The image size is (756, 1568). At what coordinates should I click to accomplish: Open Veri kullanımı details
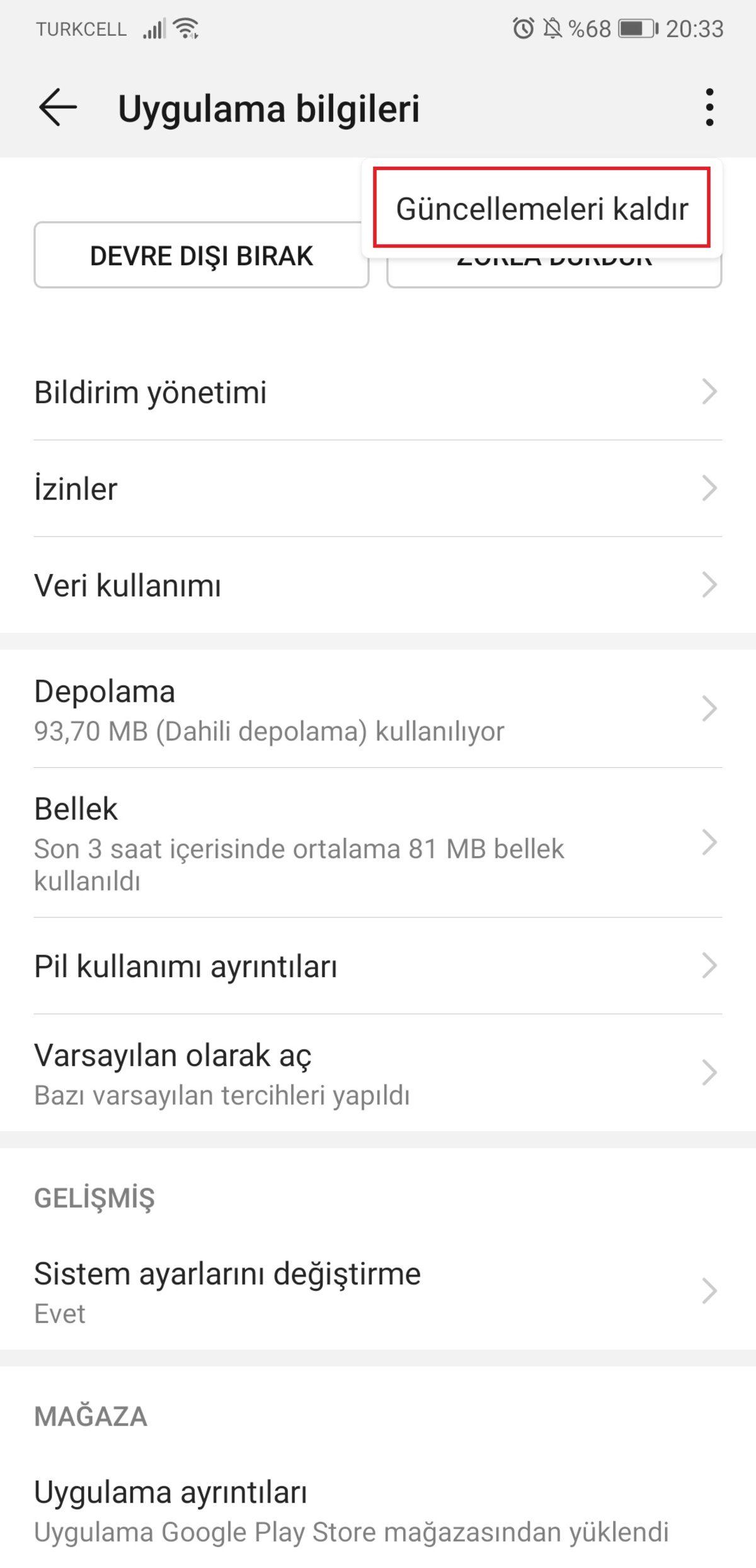378,585
